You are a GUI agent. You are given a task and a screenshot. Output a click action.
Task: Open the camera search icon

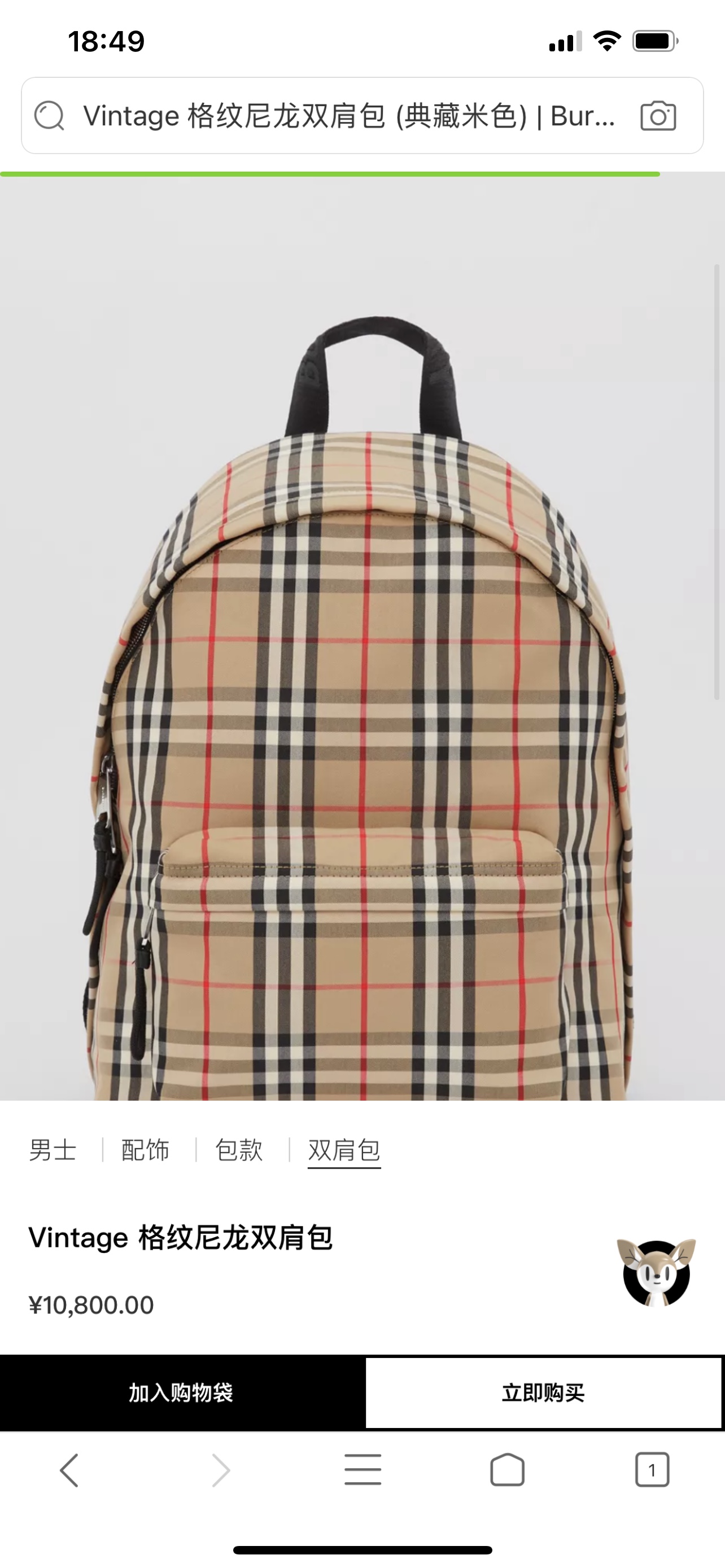(x=658, y=116)
